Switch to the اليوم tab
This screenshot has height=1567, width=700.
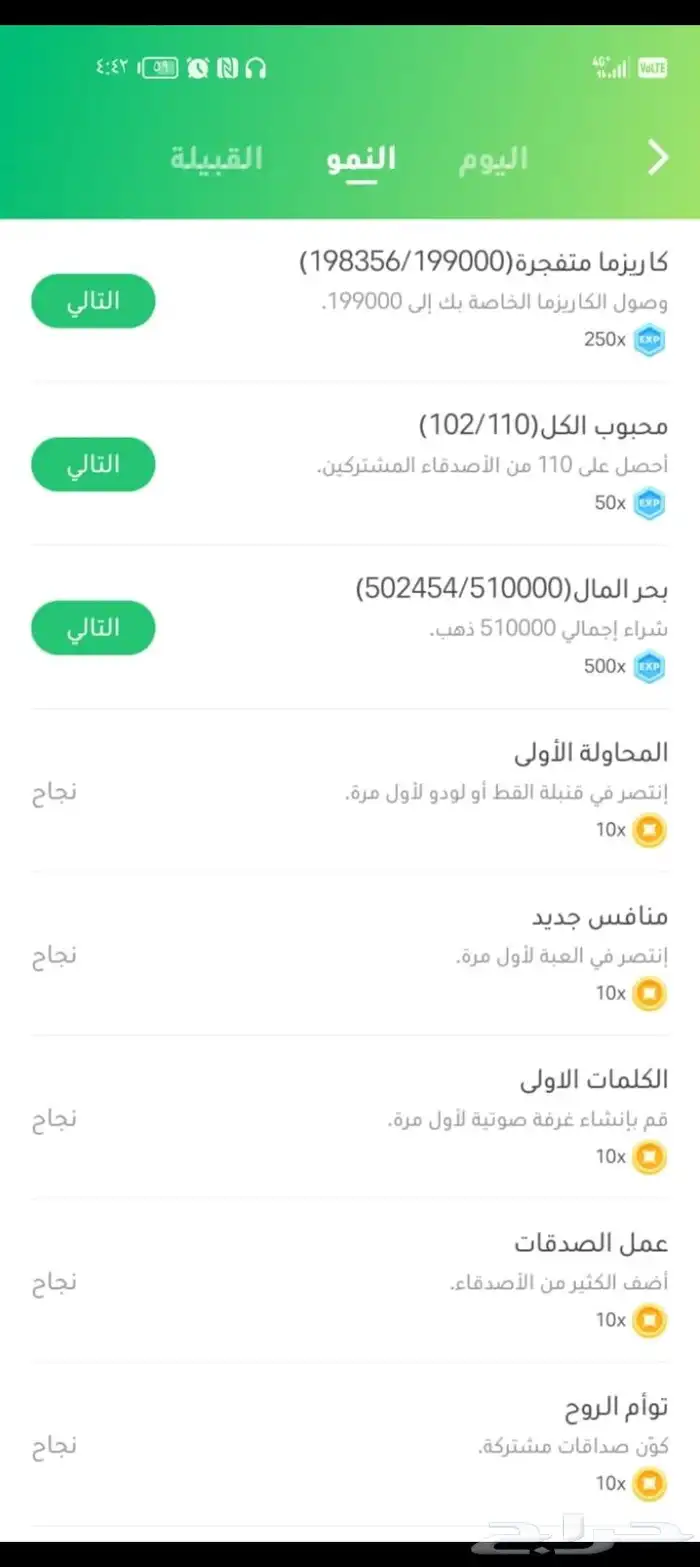493,160
